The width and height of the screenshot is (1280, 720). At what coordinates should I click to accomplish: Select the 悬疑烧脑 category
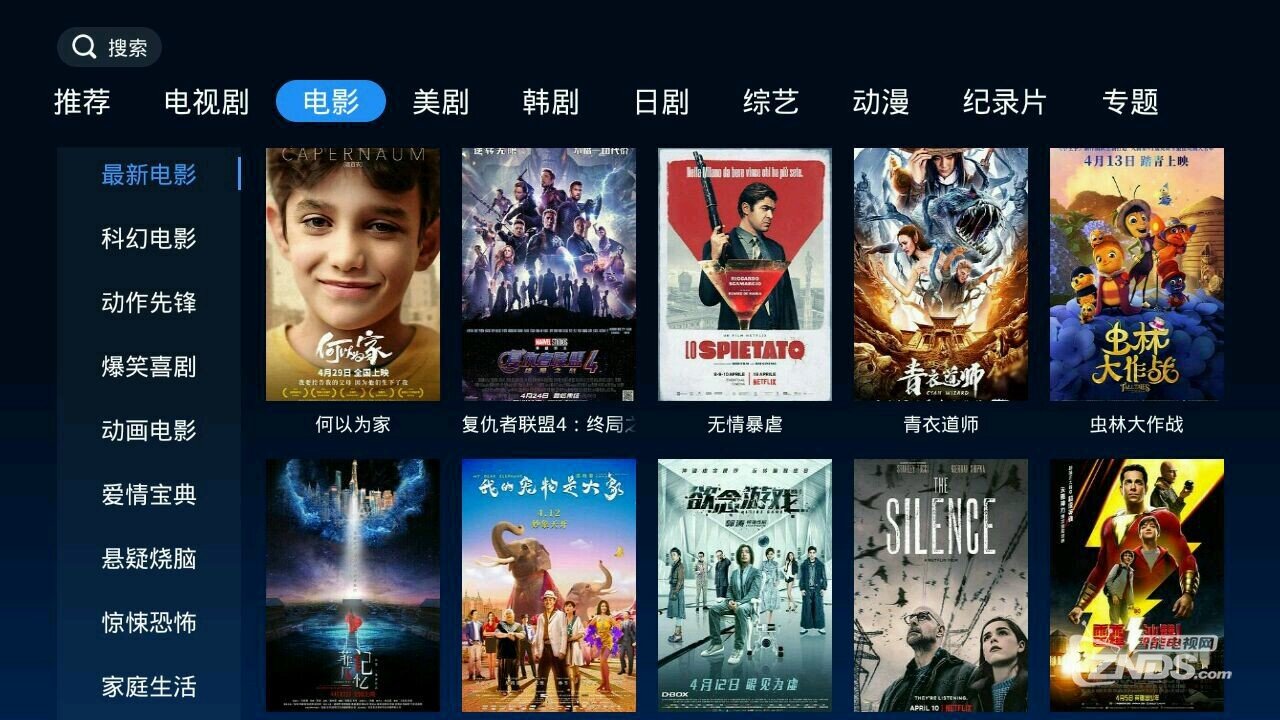[x=149, y=558]
